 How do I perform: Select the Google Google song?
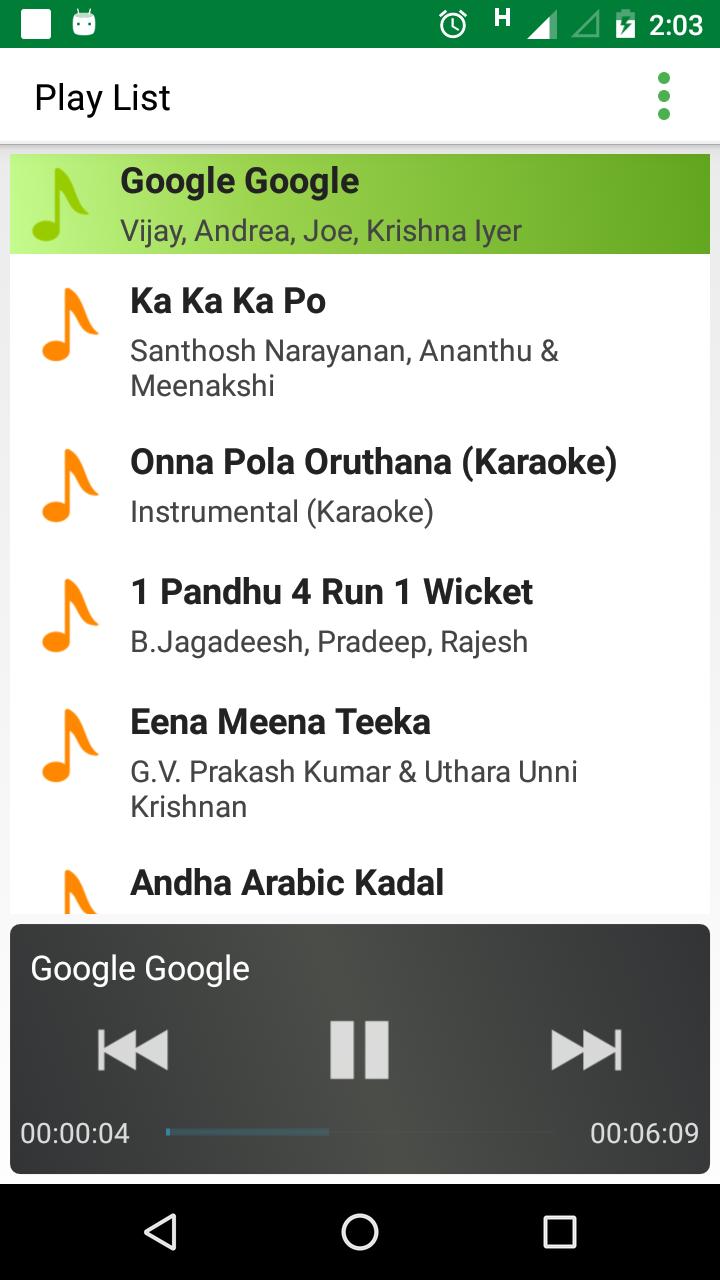[x=360, y=204]
